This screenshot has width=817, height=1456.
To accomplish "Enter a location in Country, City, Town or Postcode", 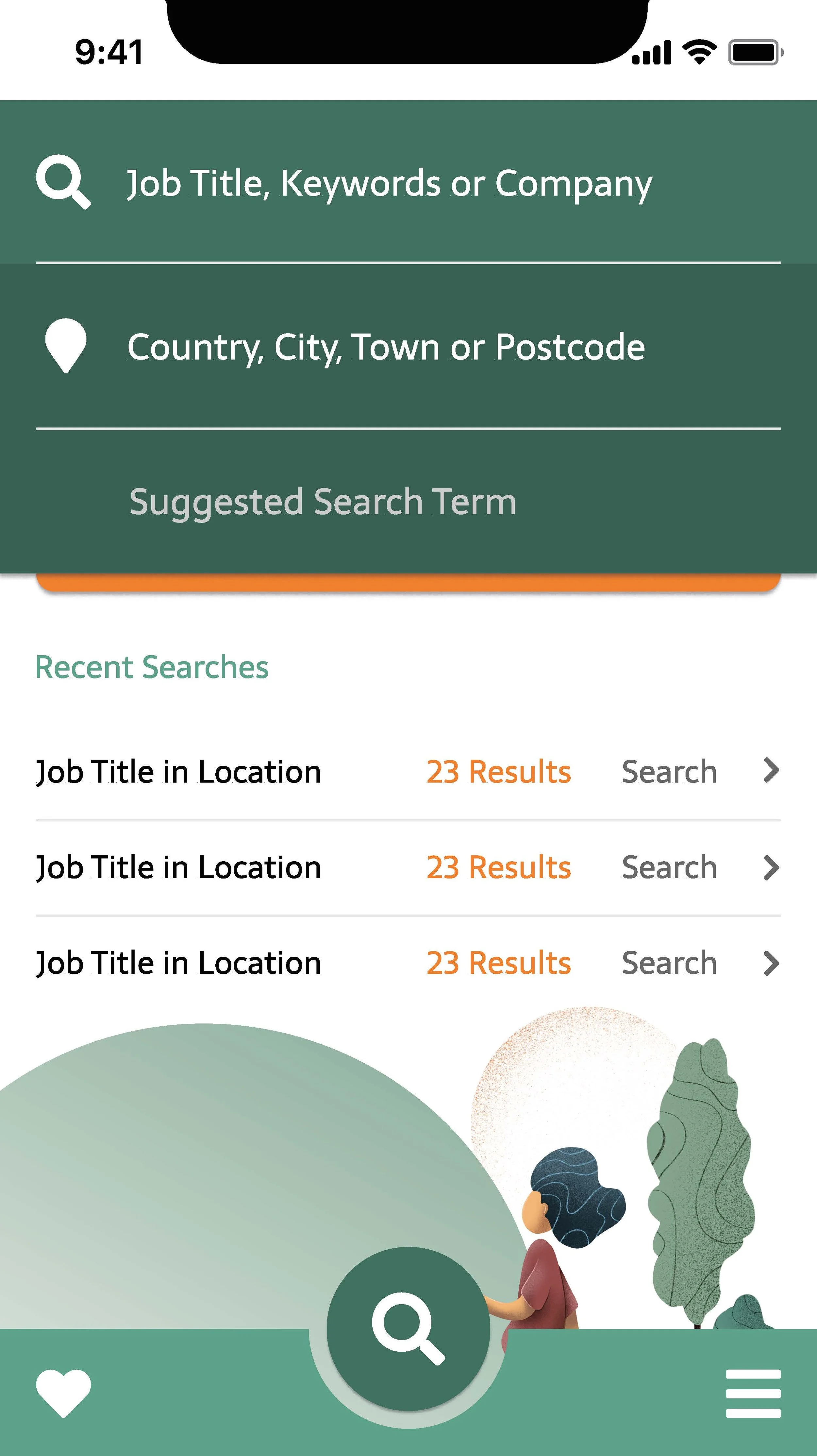I will [386, 347].
